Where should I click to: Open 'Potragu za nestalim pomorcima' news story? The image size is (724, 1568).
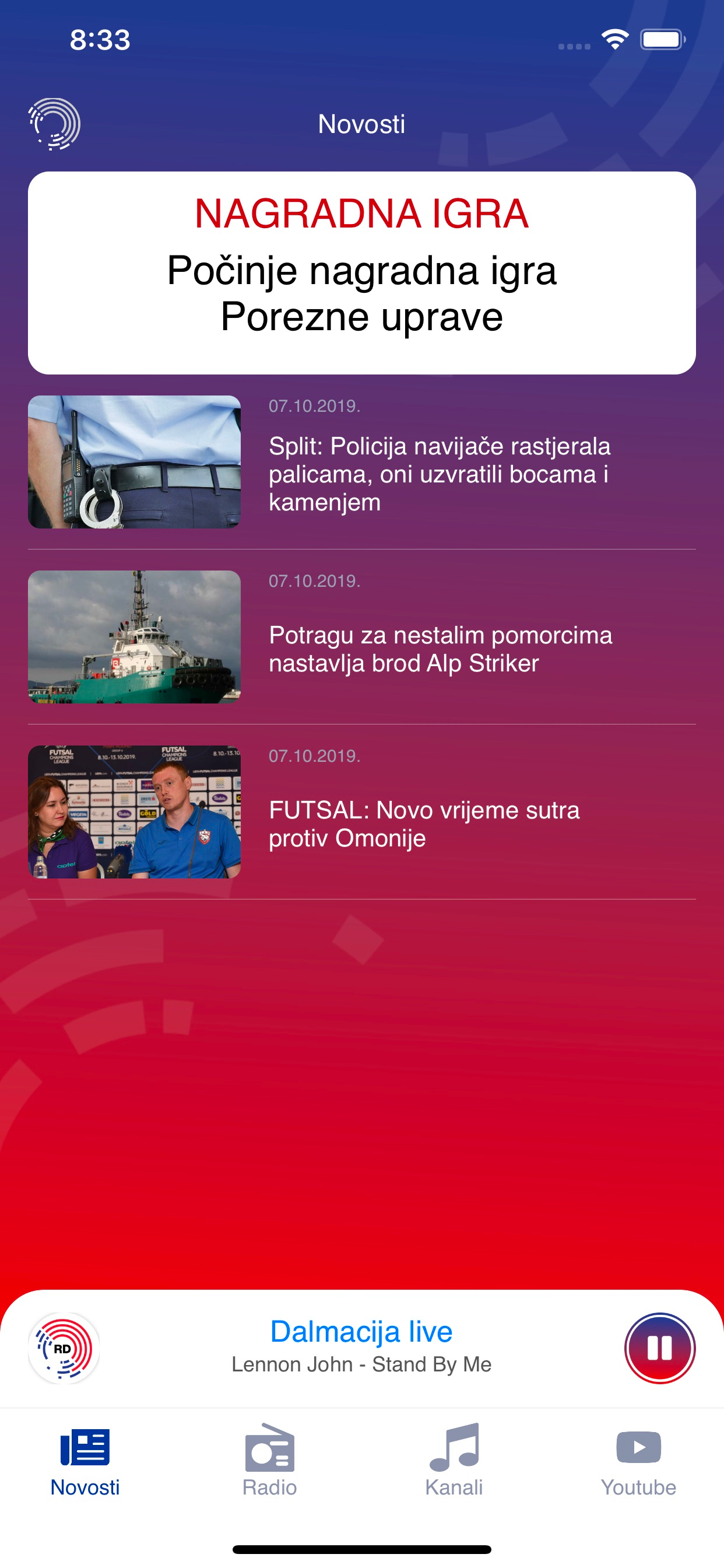[441, 649]
